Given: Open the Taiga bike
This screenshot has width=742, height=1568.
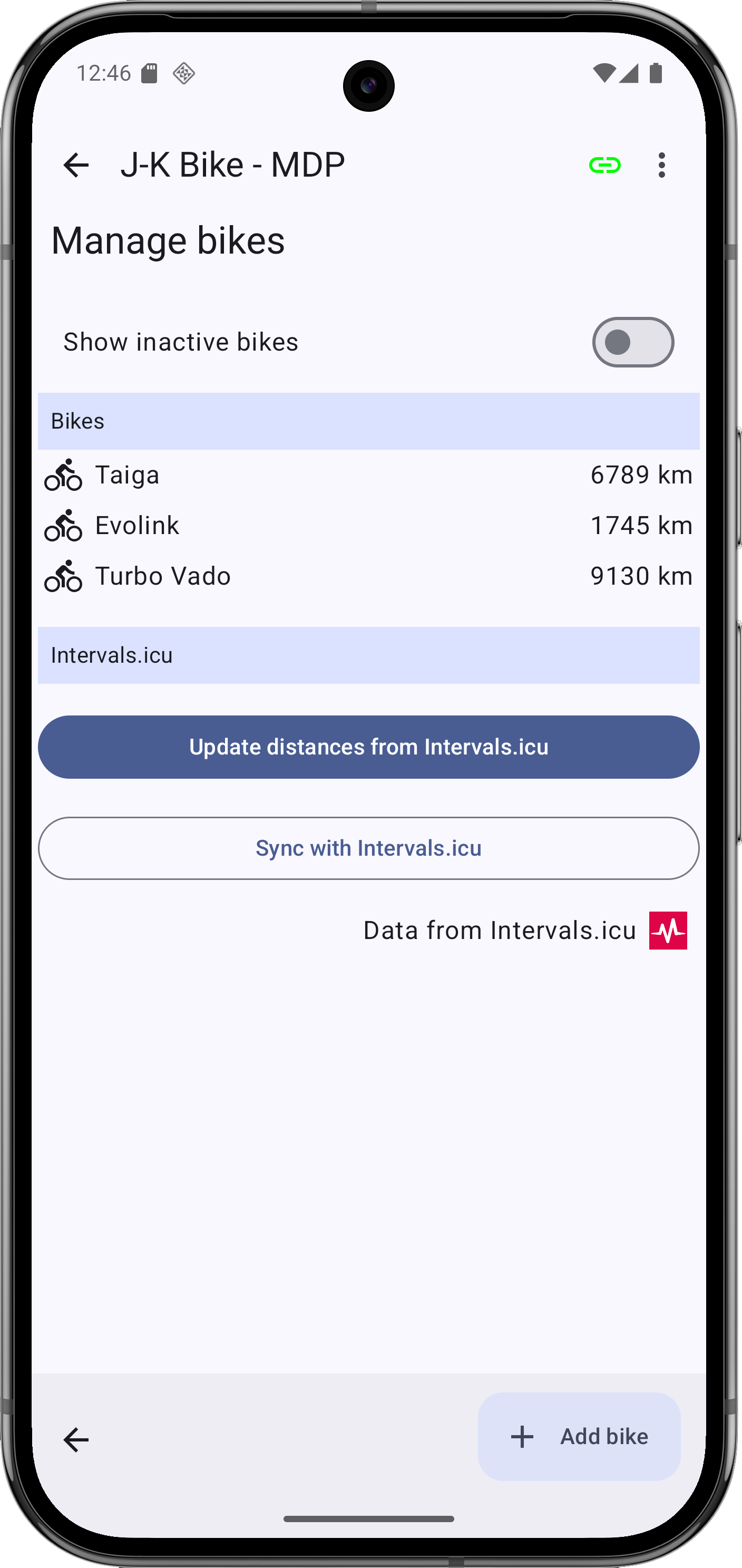Looking at the screenshot, I should point(368,475).
